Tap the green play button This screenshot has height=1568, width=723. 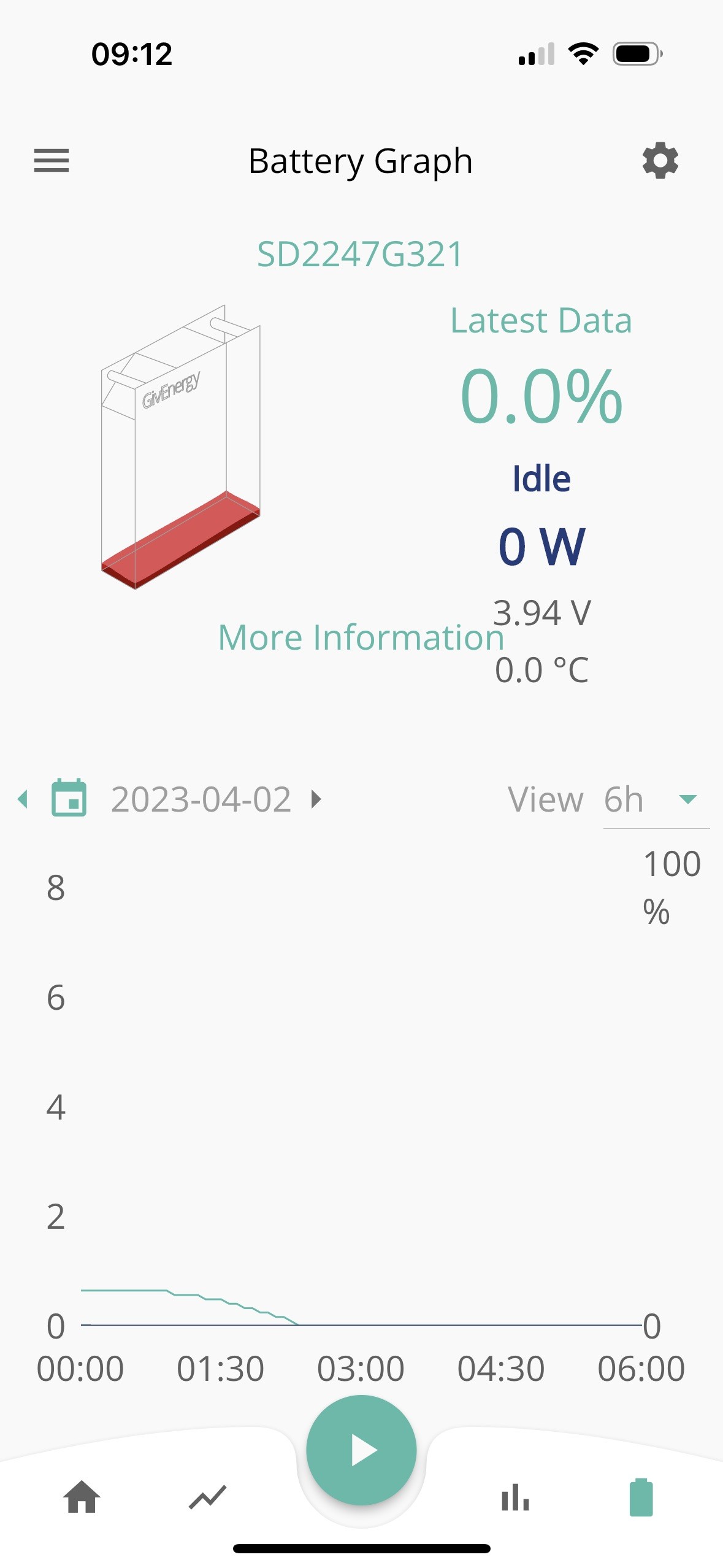(362, 1450)
